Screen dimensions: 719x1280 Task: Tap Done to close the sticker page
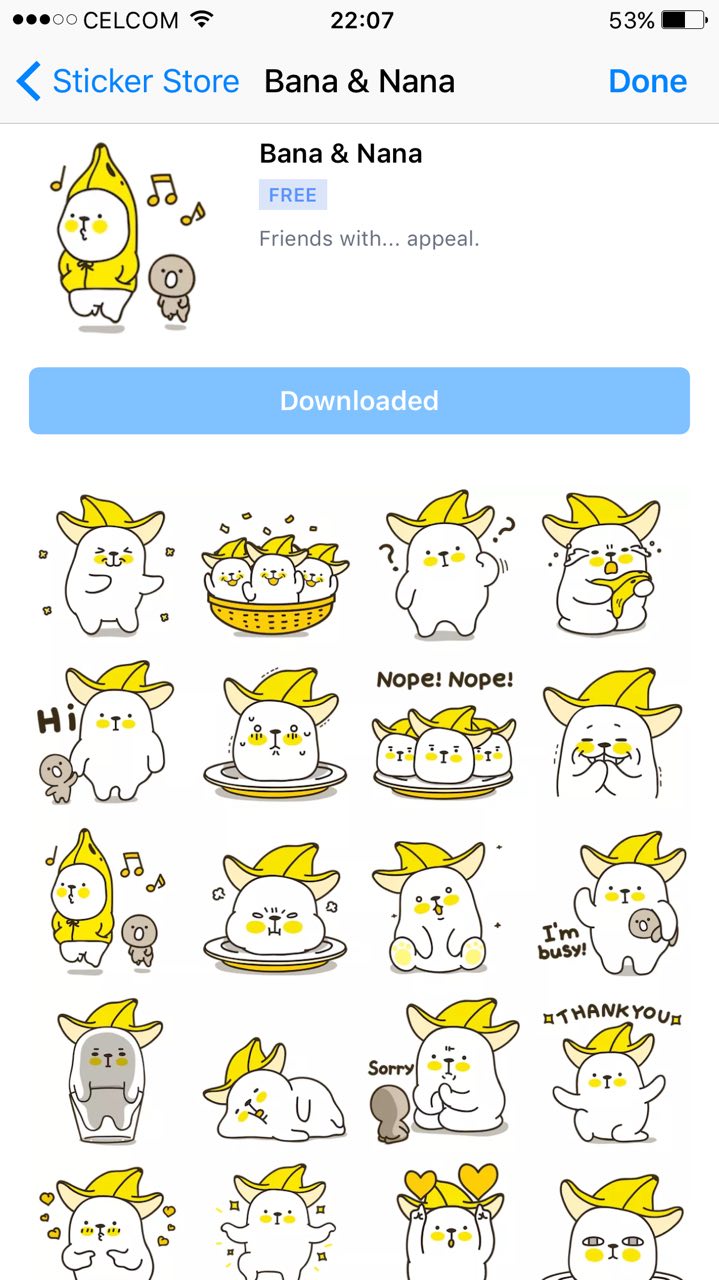tap(647, 81)
